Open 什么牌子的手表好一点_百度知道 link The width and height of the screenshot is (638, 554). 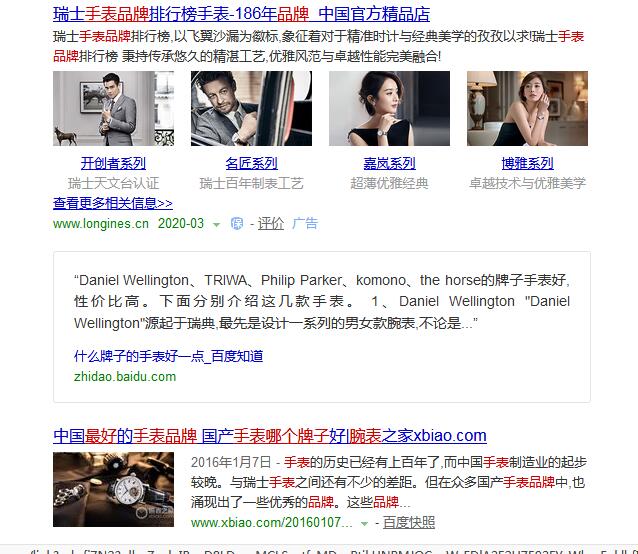click(168, 356)
